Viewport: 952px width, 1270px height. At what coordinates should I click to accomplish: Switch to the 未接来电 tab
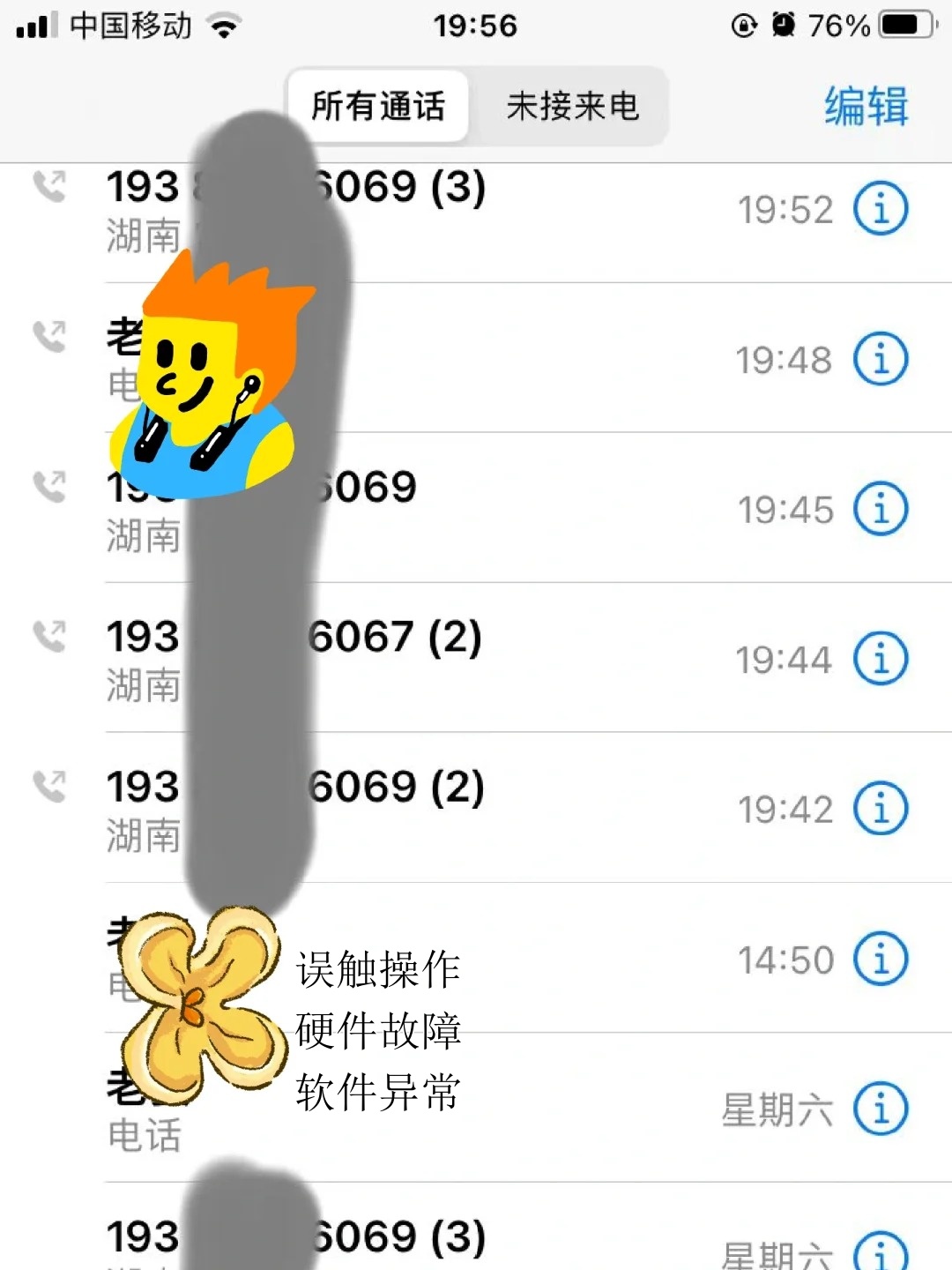(573, 105)
